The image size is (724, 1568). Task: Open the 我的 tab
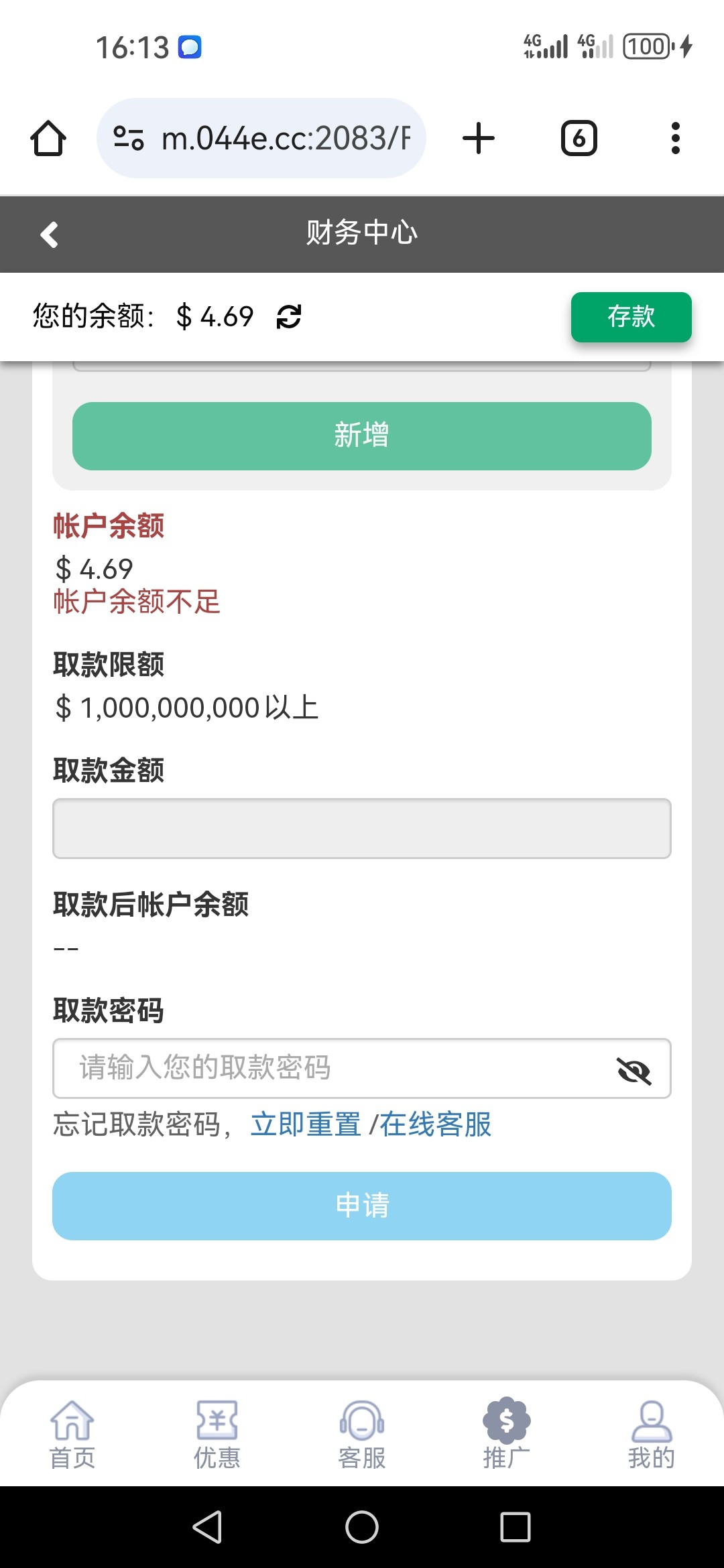click(x=652, y=1435)
